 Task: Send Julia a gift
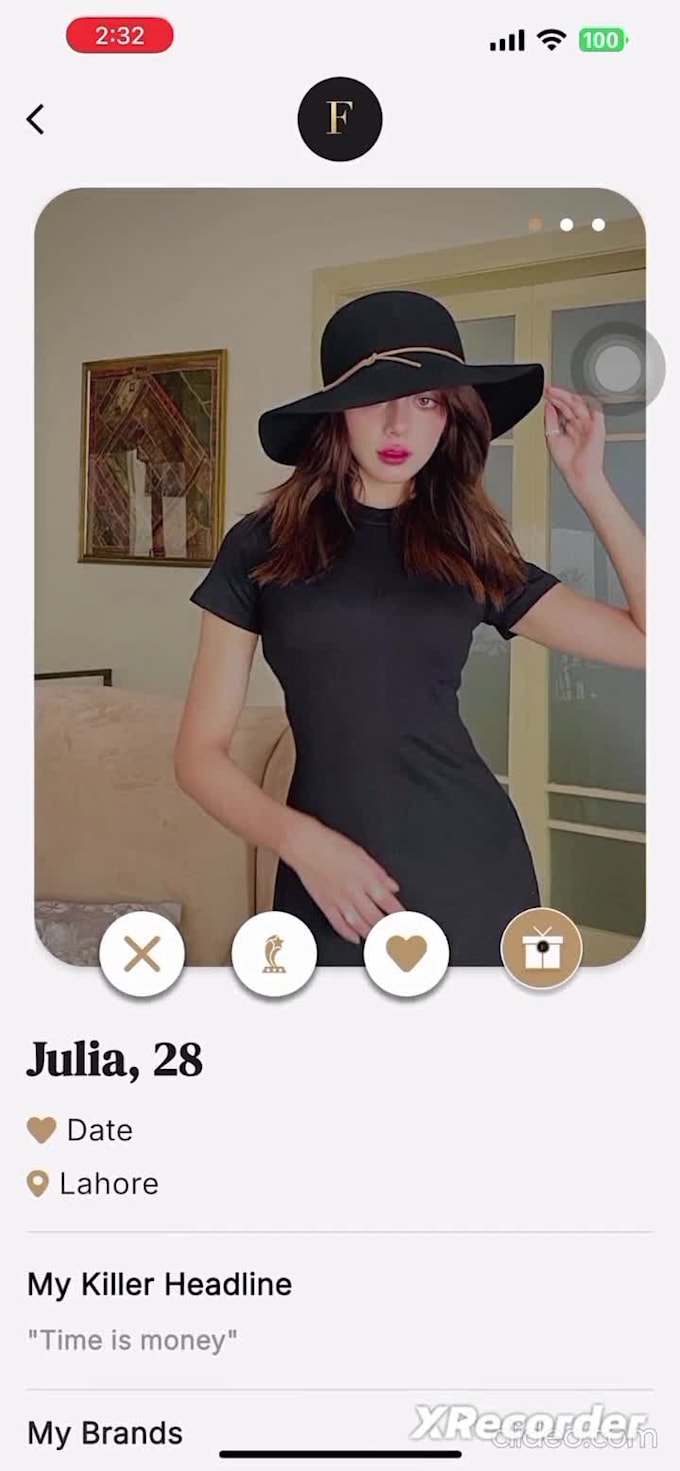pos(541,949)
